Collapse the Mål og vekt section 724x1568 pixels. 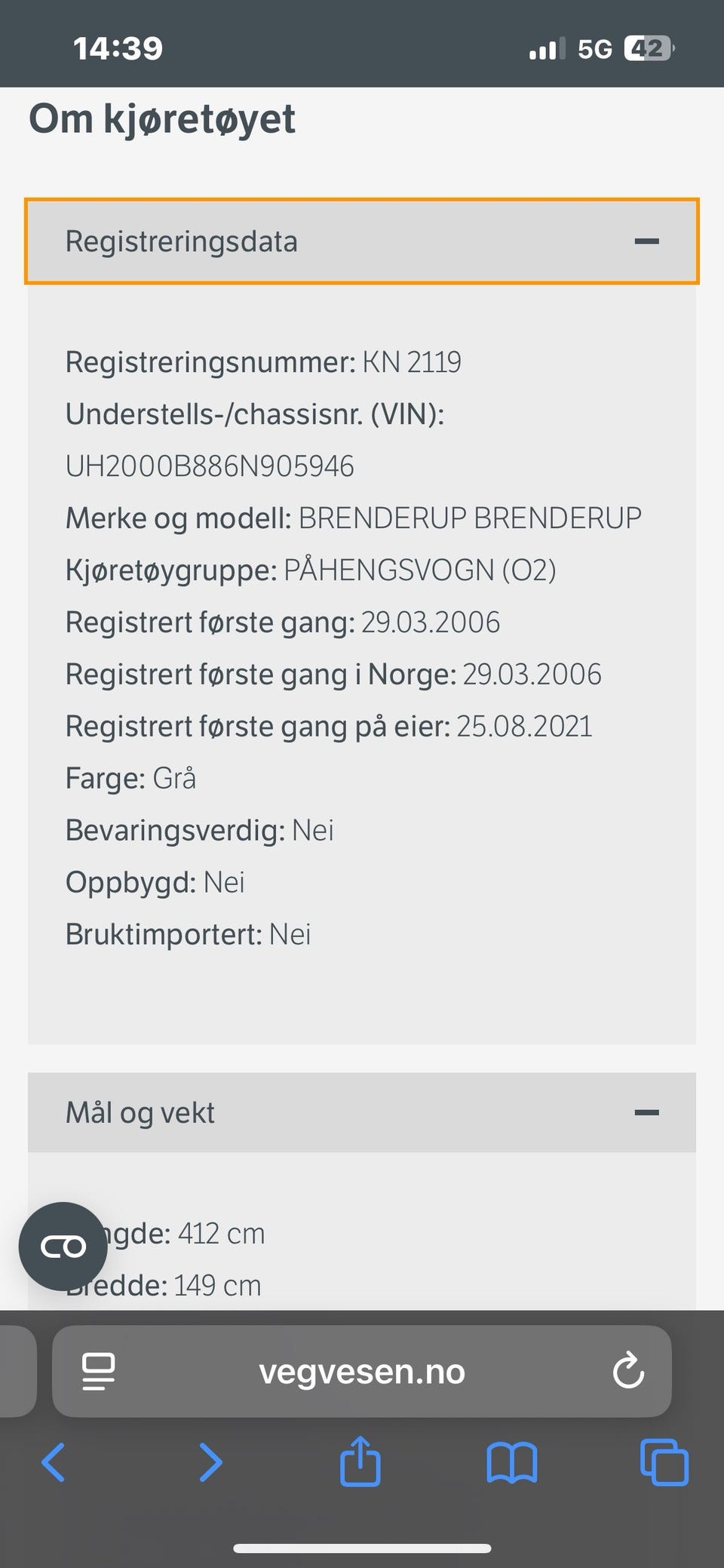pos(647,1111)
